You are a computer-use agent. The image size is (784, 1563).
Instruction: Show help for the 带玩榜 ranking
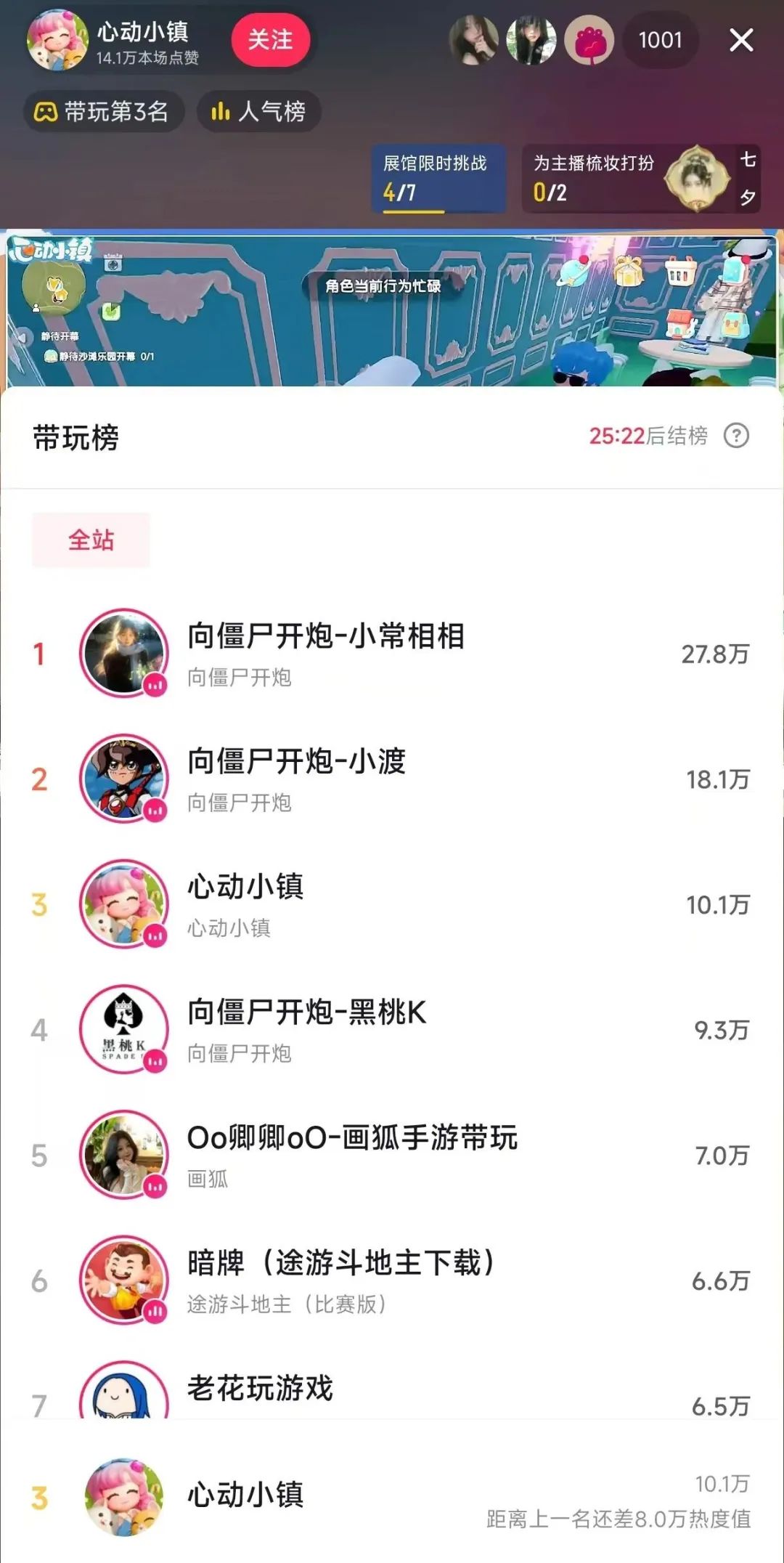coord(736,436)
